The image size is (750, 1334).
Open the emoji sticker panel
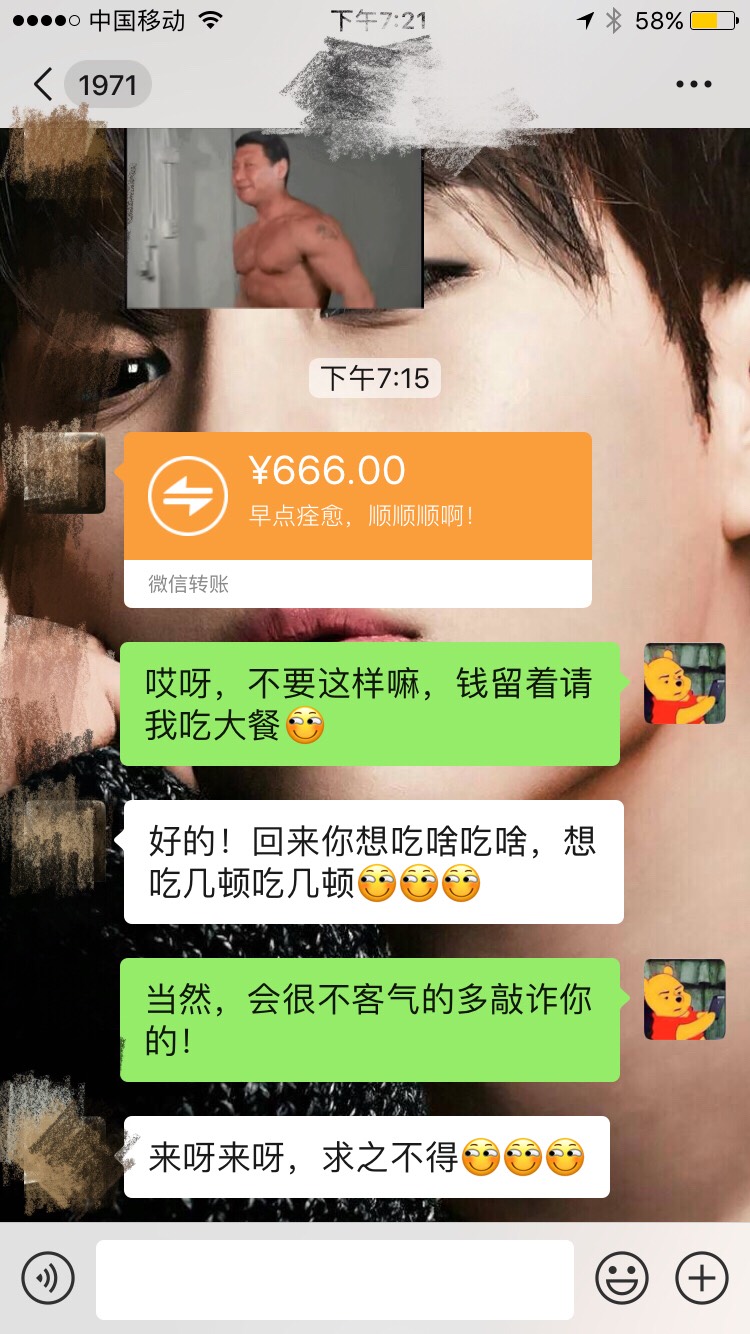[x=622, y=1278]
